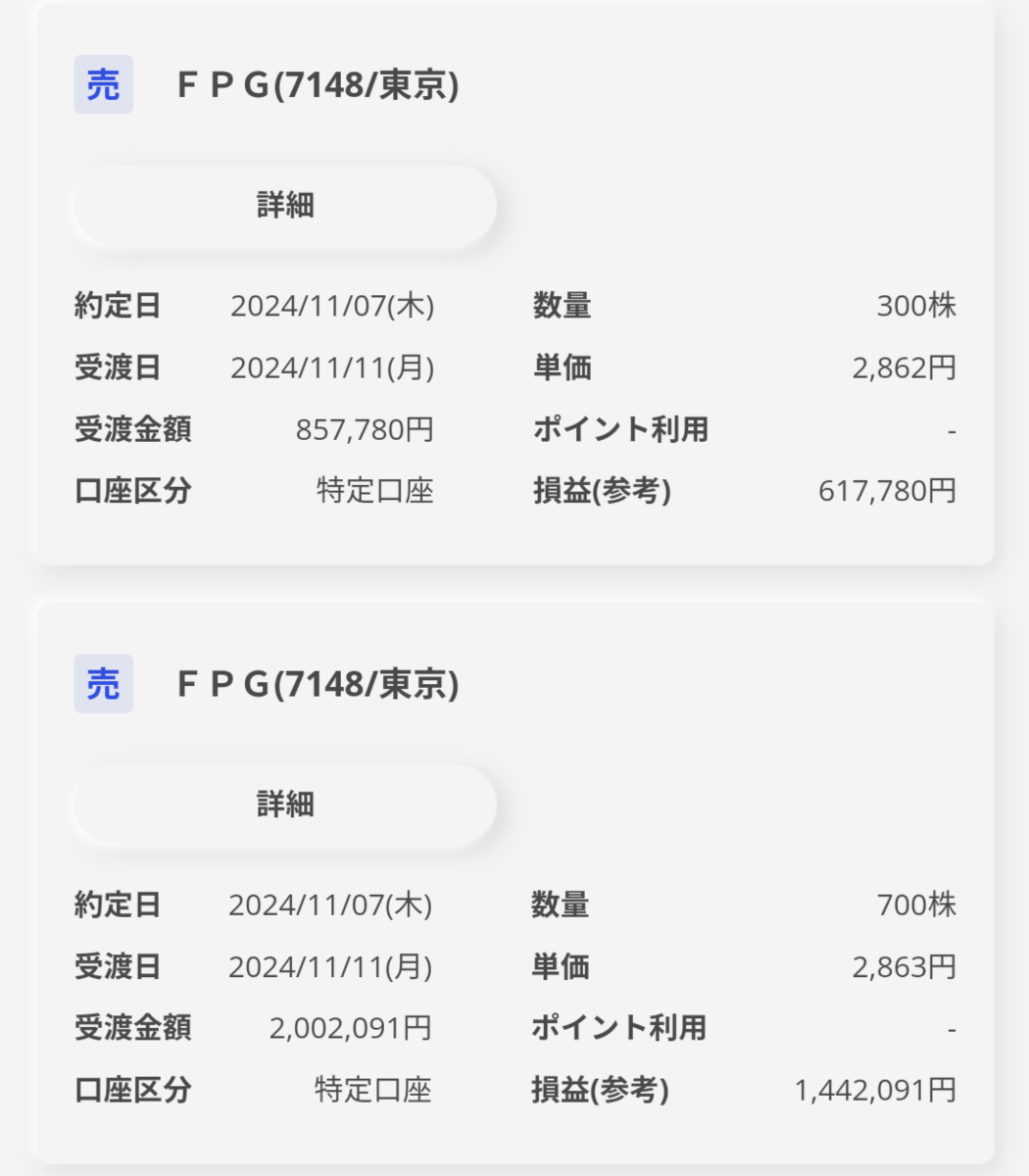Select the 617,780円 profit figure
Viewport: 1029px width, 1176px height.
coord(887,492)
